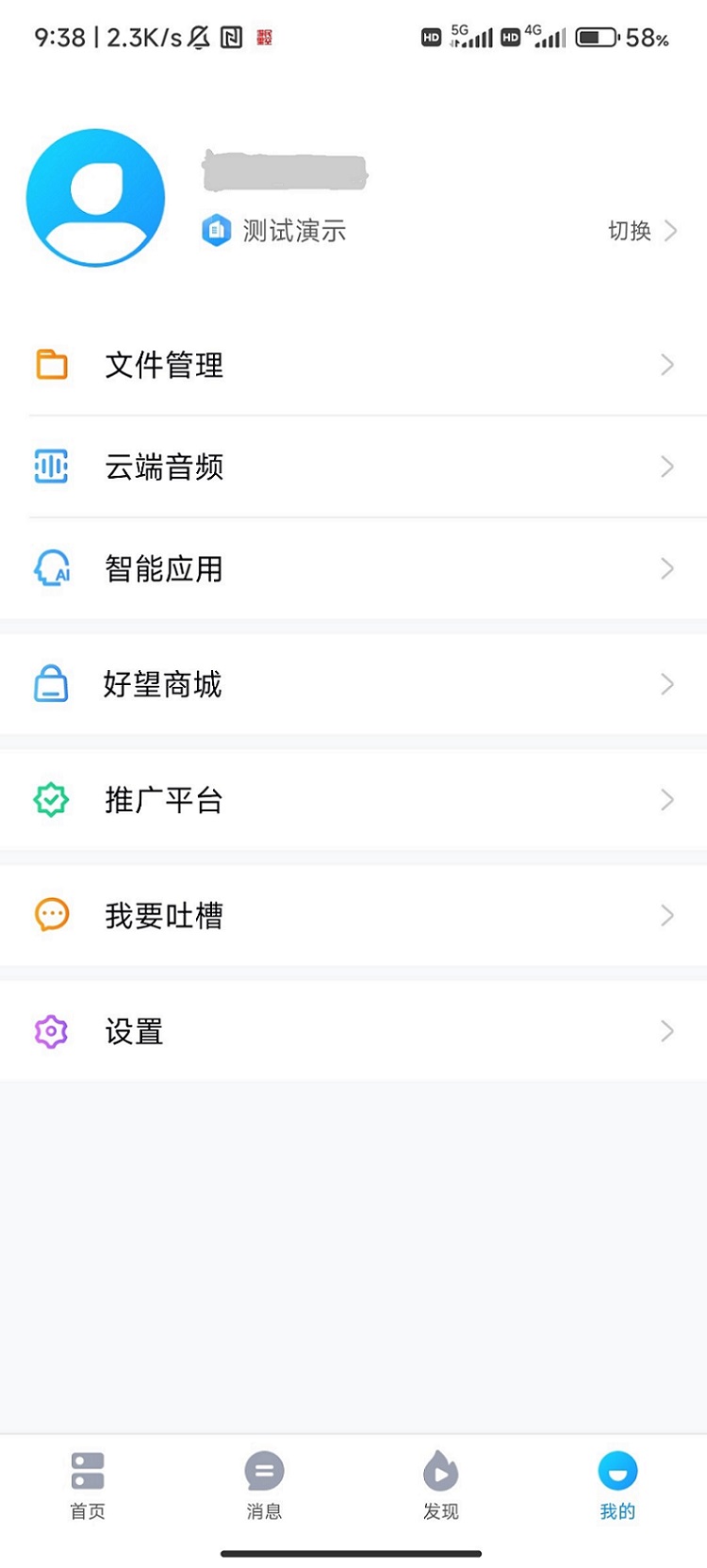
Task: Go to 智能应用
Action: (353, 568)
